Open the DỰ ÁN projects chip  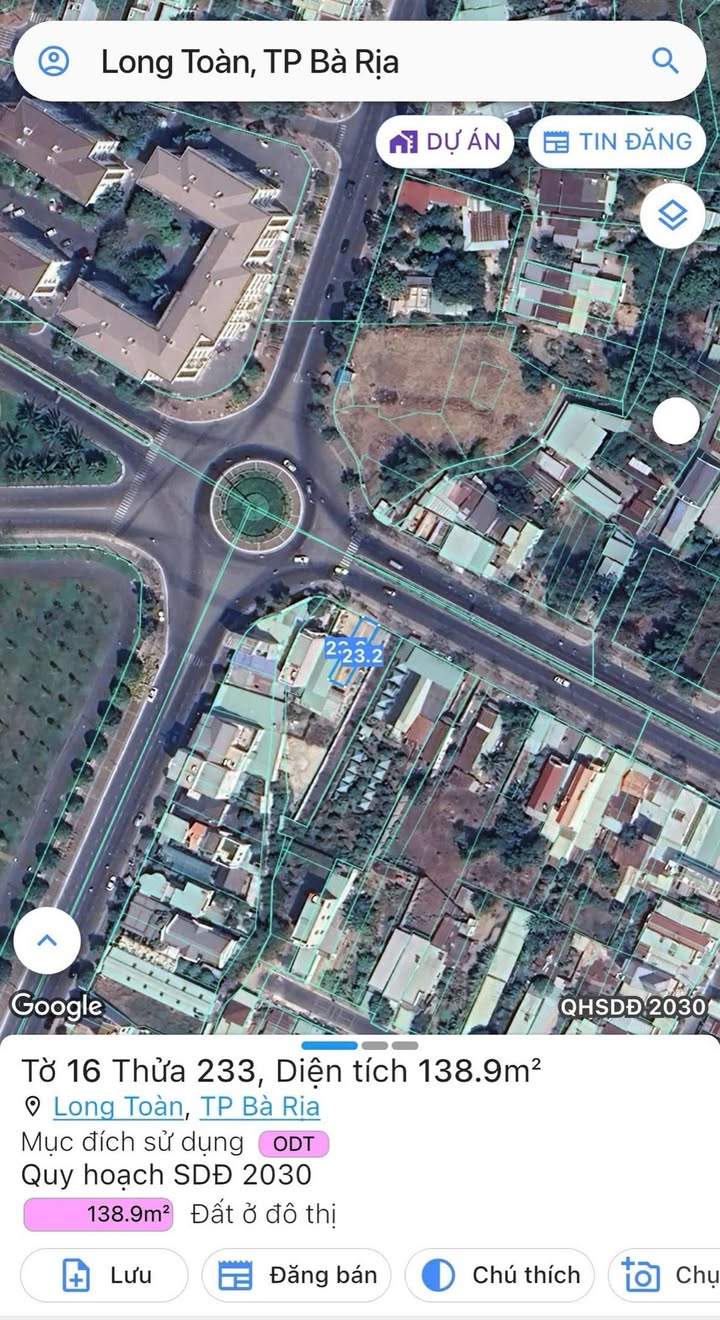pos(444,141)
